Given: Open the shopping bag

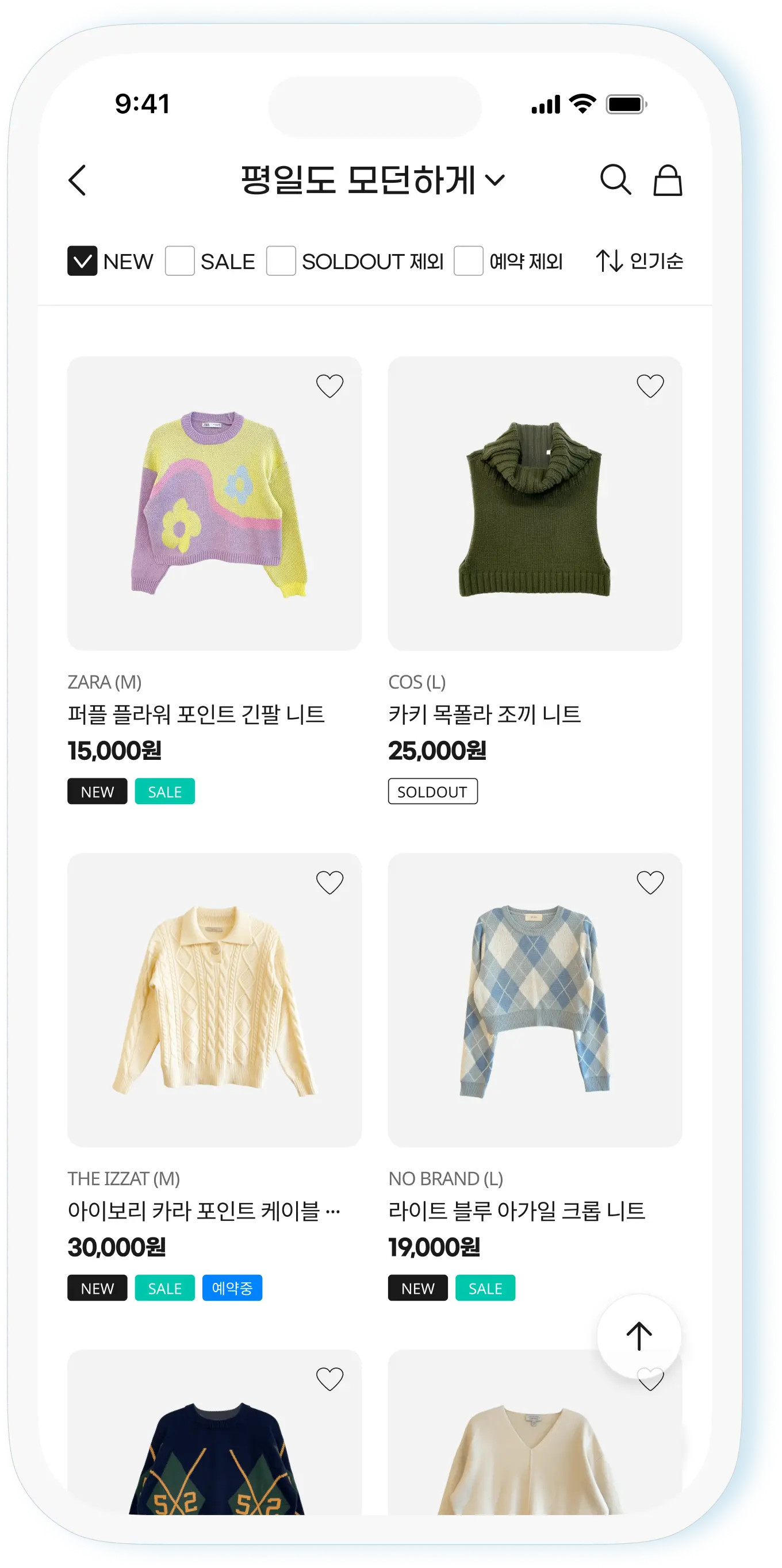Looking at the screenshot, I should click(668, 180).
